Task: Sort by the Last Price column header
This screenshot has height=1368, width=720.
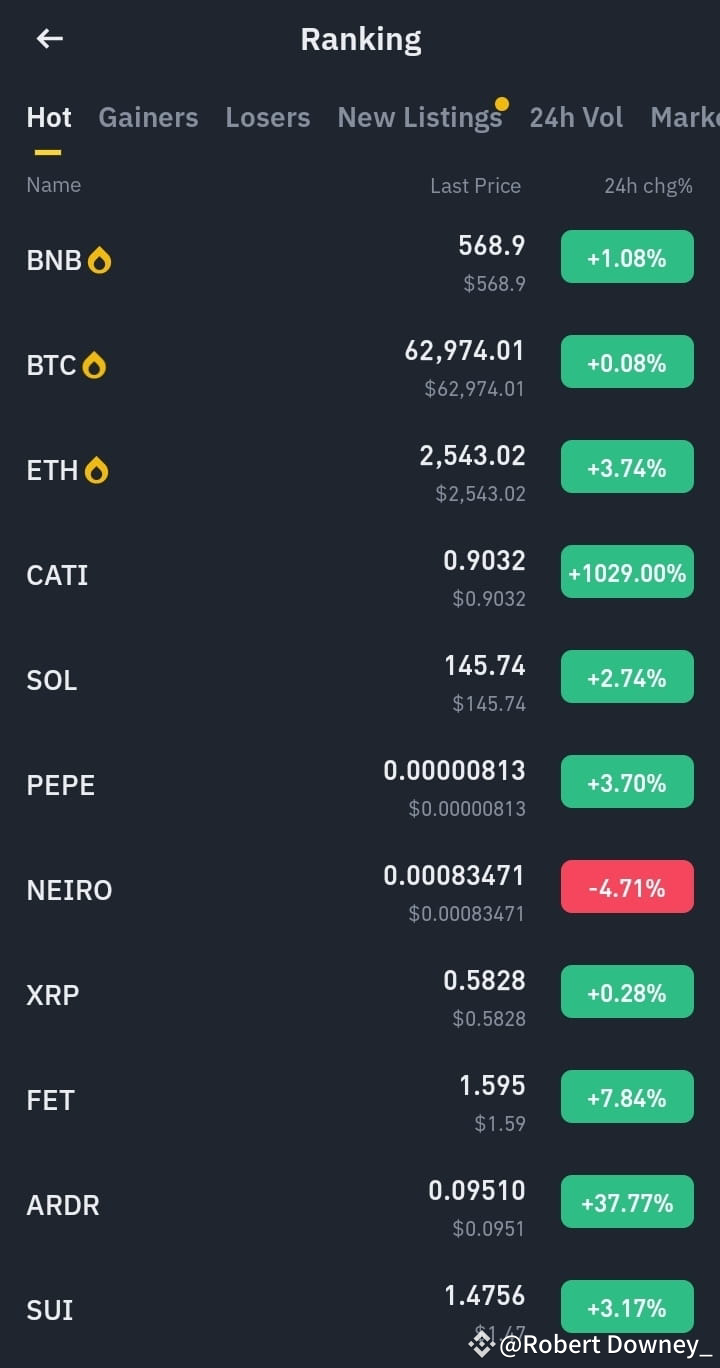Action: 475,185
